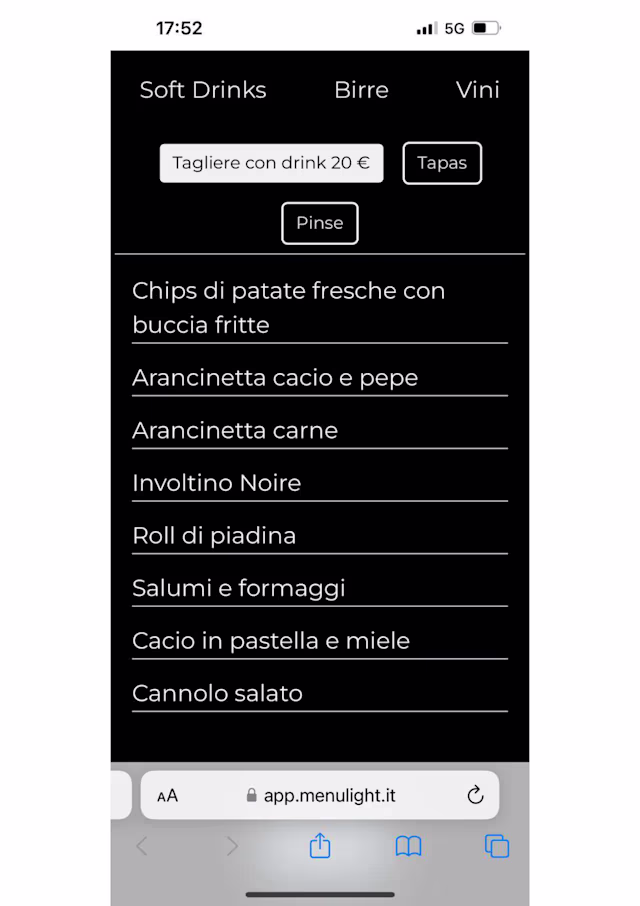Open the AA reader options
This screenshot has width=640, height=906.
point(168,796)
